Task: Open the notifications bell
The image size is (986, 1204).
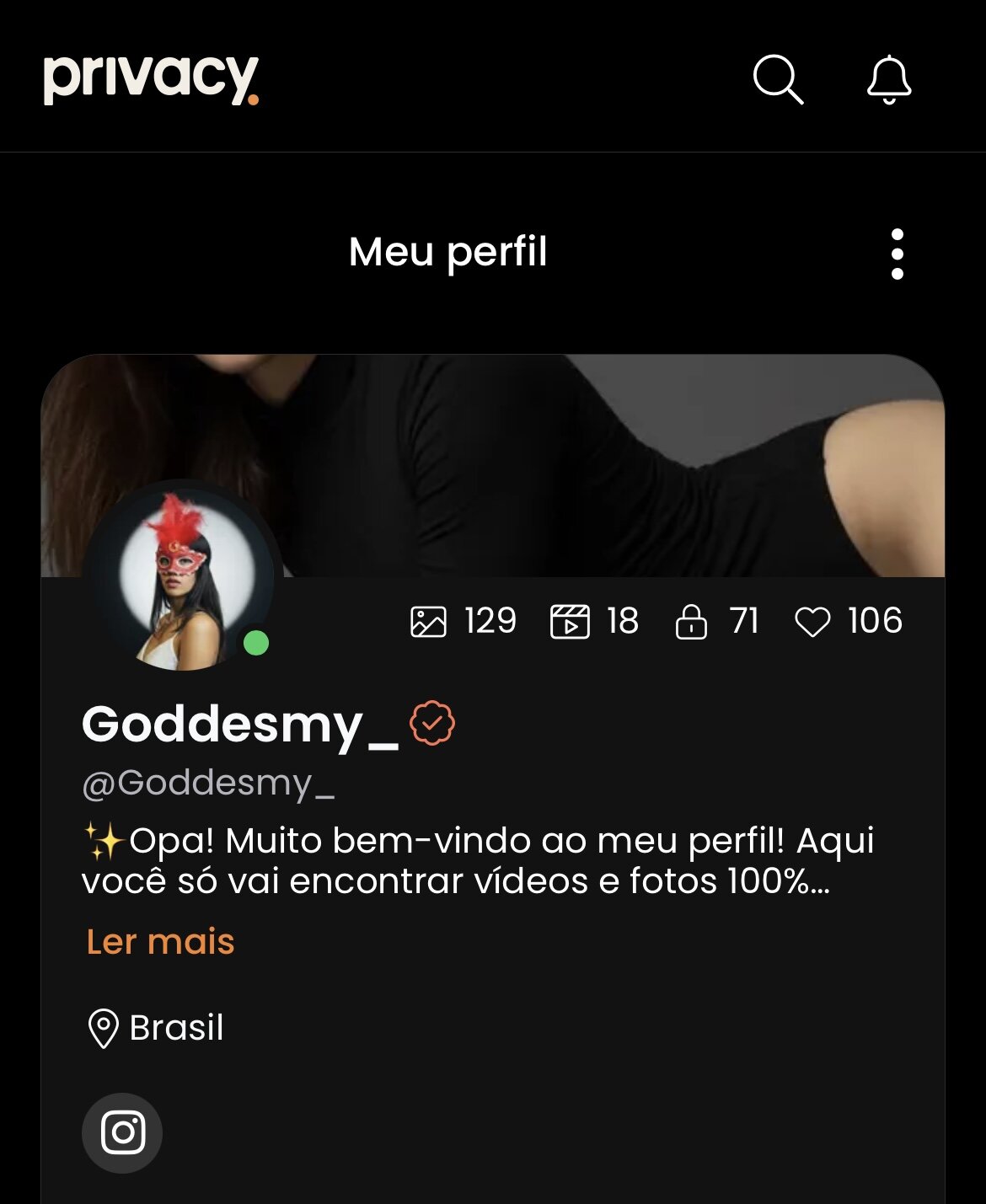Action: 889,80
